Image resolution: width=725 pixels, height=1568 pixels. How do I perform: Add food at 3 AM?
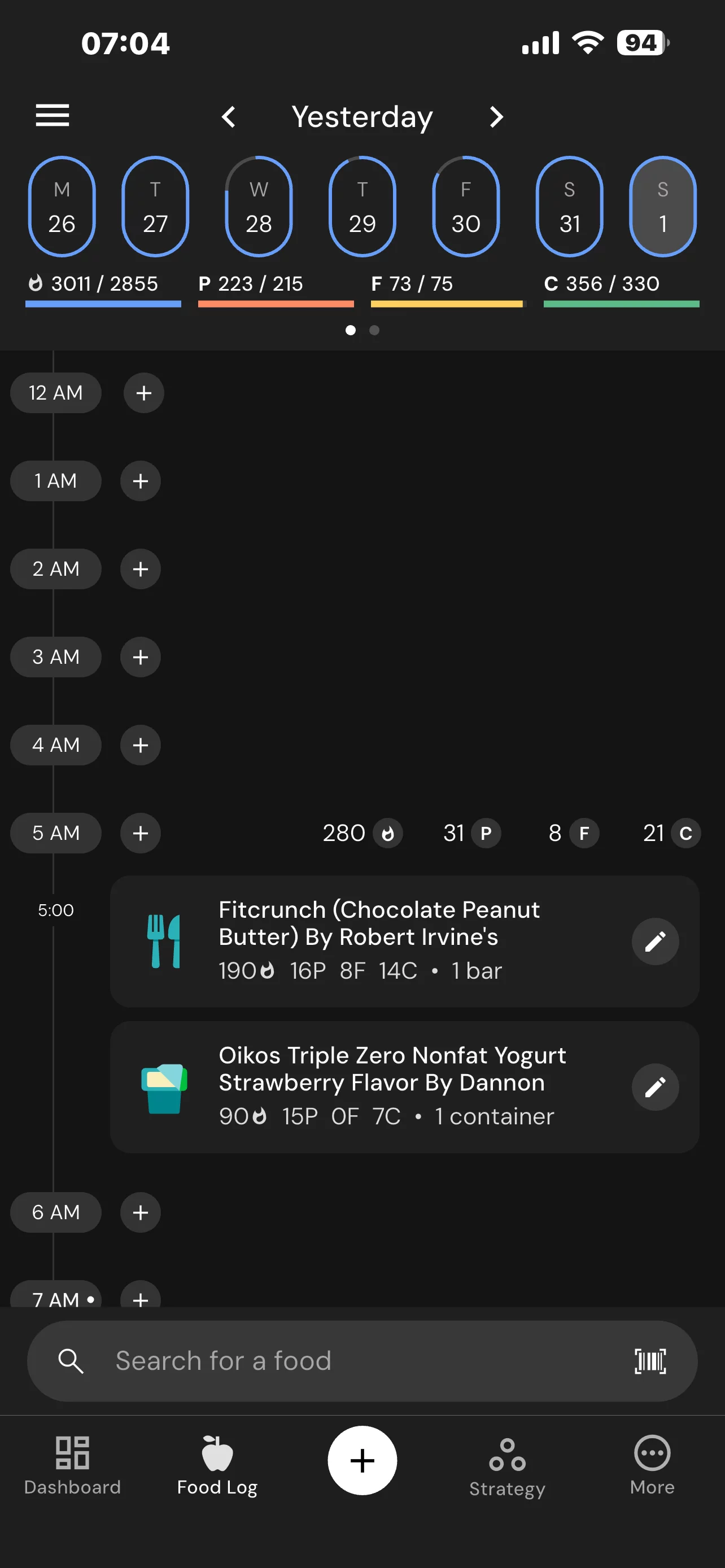point(141,658)
